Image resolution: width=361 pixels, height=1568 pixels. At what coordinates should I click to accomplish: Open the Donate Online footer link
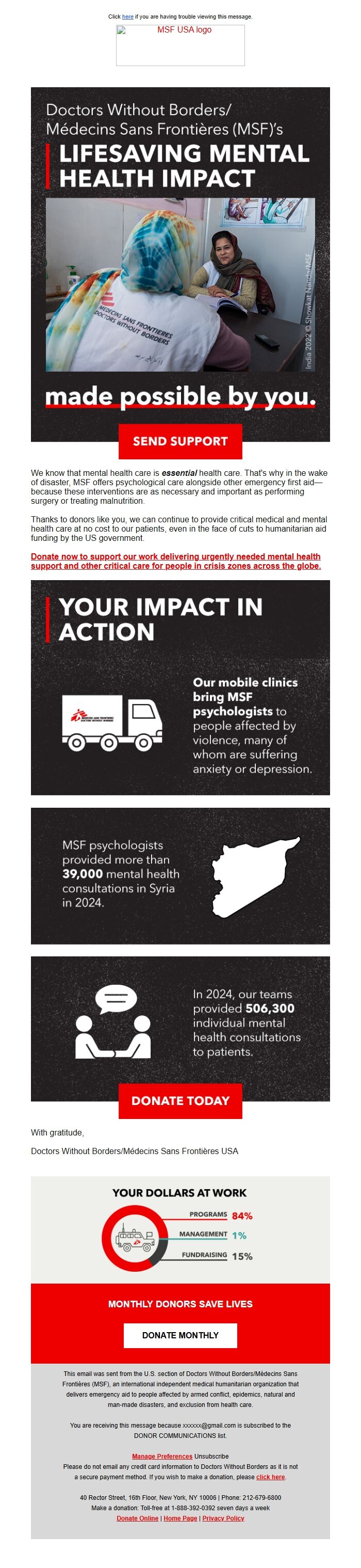(137, 1518)
